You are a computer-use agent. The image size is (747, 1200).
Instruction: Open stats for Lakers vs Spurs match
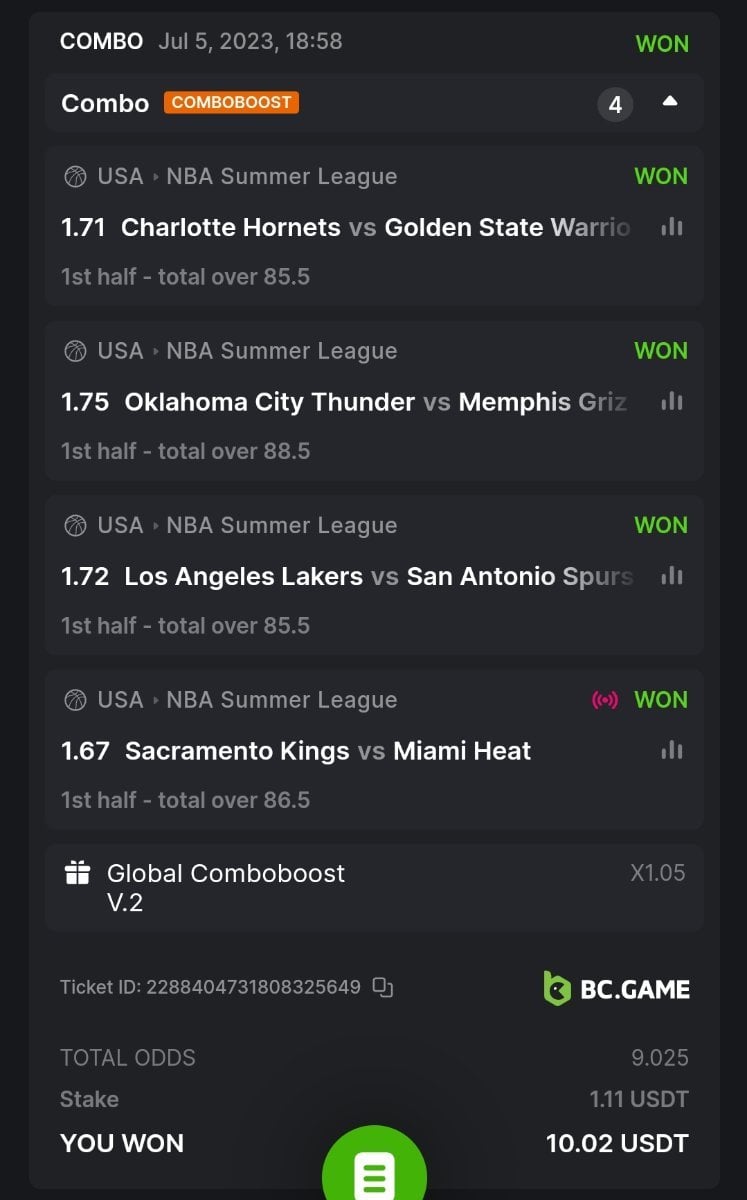click(672, 576)
